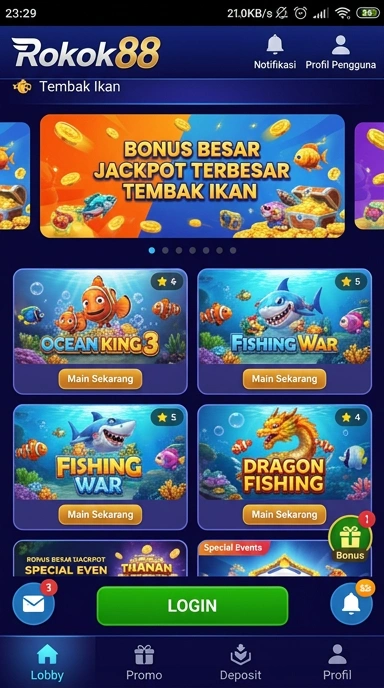This screenshot has width=384, height=688.
Task: Tap Main Sekarang under Dragon Fishing
Action: coord(284,514)
